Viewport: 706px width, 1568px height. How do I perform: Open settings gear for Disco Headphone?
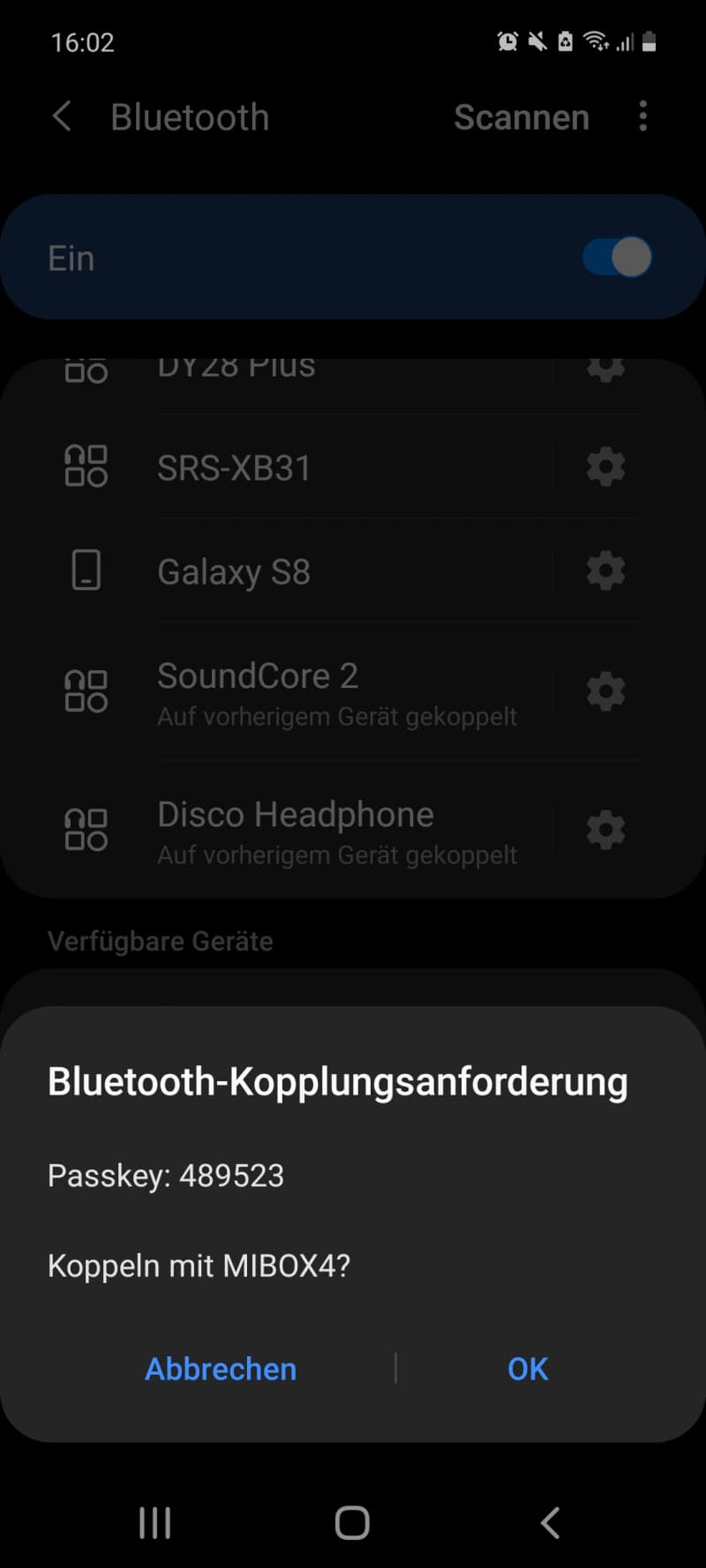pos(605,830)
